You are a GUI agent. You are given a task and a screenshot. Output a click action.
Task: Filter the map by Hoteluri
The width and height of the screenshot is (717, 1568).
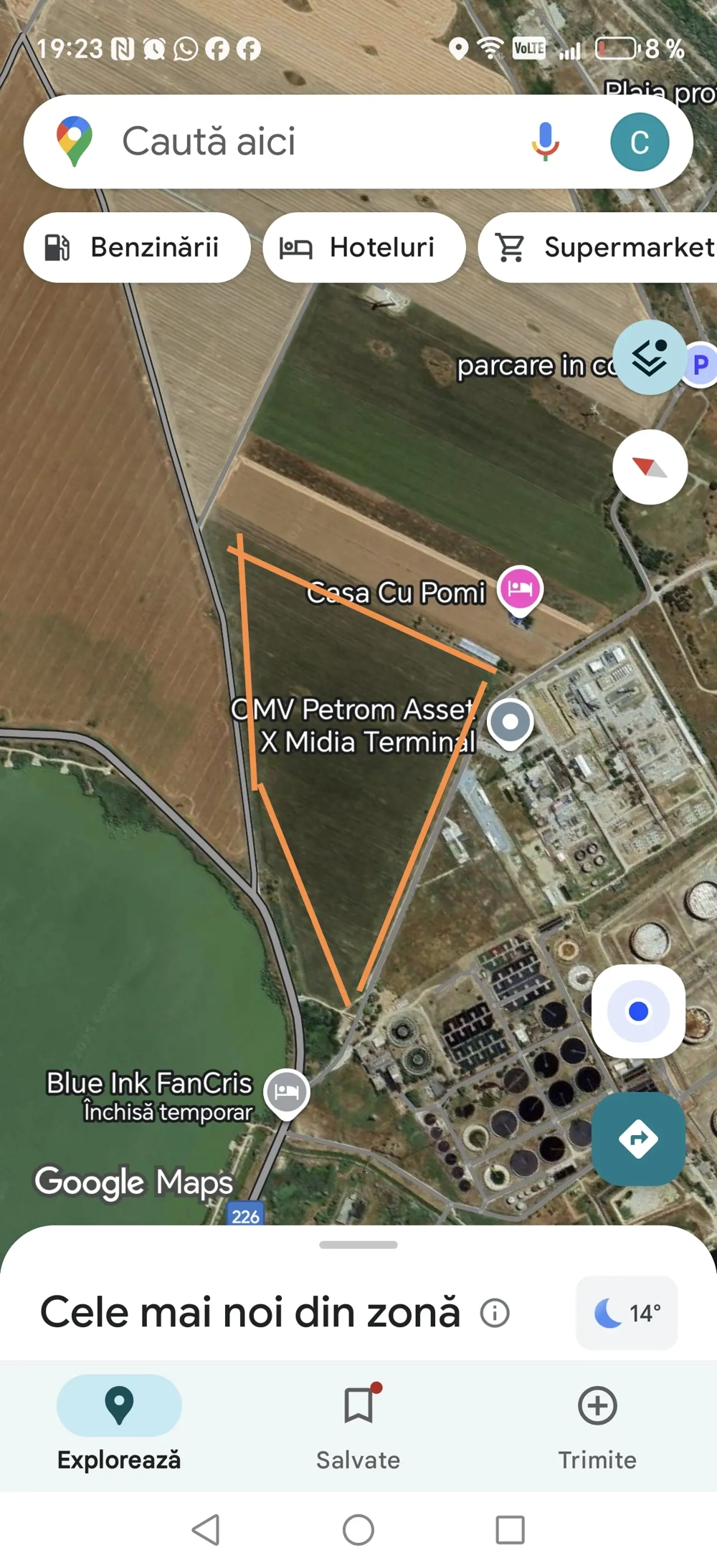pos(364,247)
